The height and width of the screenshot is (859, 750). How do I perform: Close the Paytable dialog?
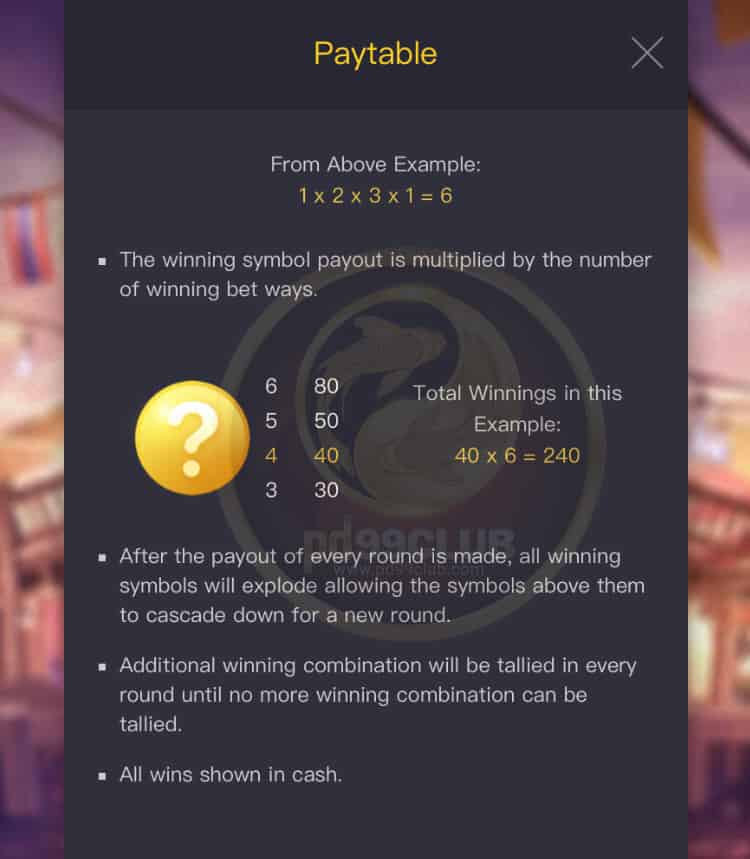click(x=647, y=53)
